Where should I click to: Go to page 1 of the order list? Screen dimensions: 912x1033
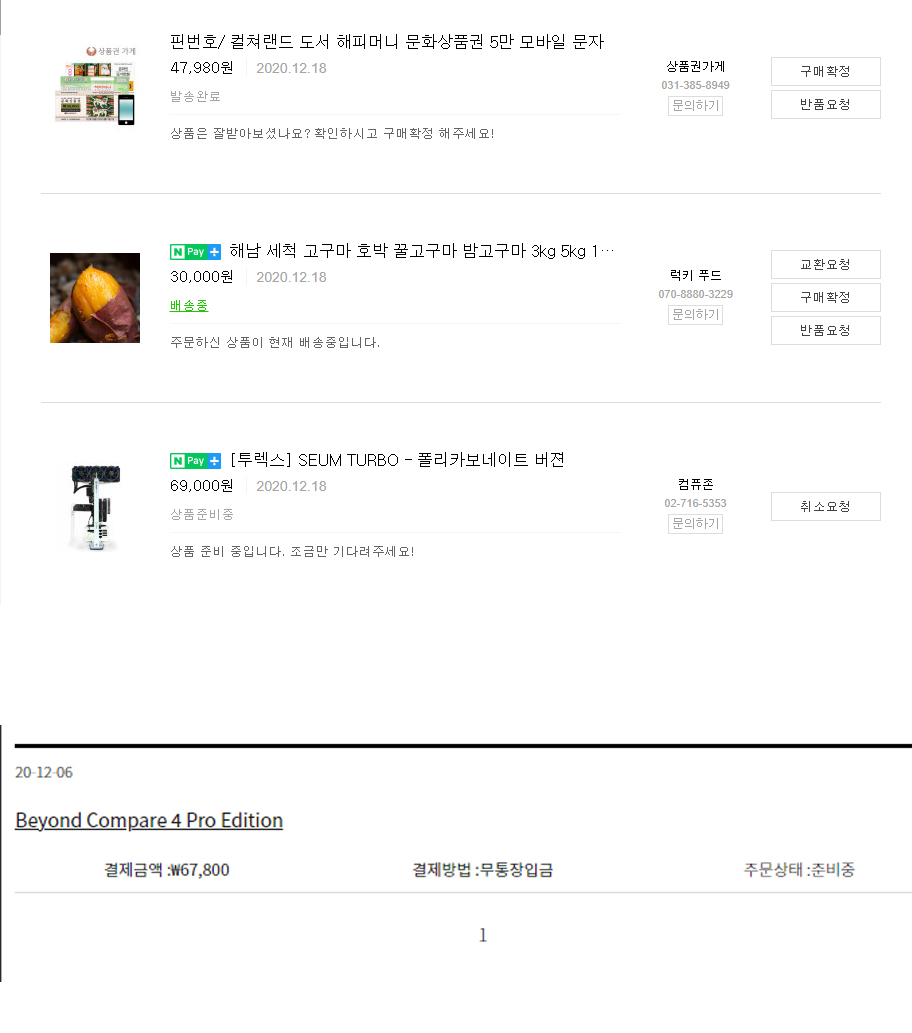[x=483, y=936]
